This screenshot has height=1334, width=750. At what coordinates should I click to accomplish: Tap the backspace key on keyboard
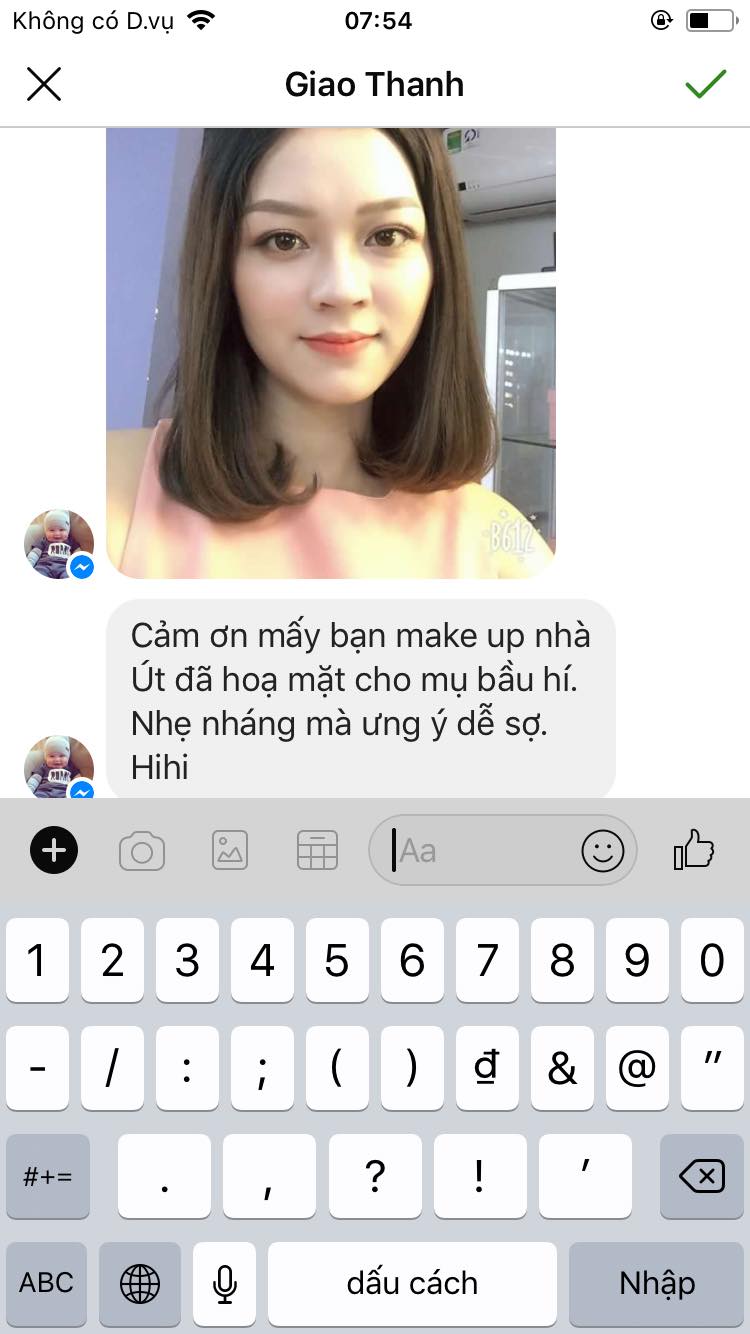(702, 1176)
